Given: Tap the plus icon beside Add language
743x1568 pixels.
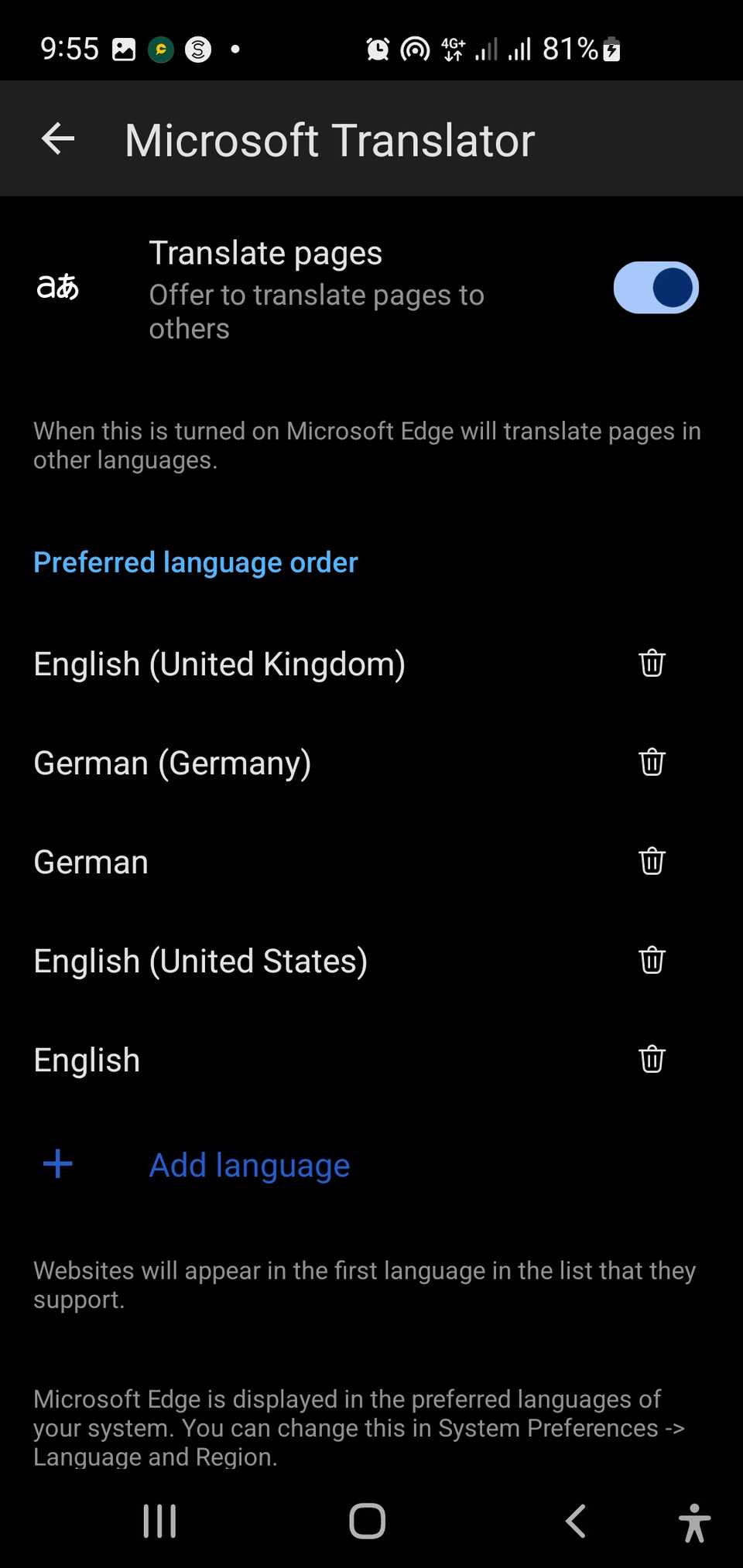Looking at the screenshot, I should point(56,1163).
